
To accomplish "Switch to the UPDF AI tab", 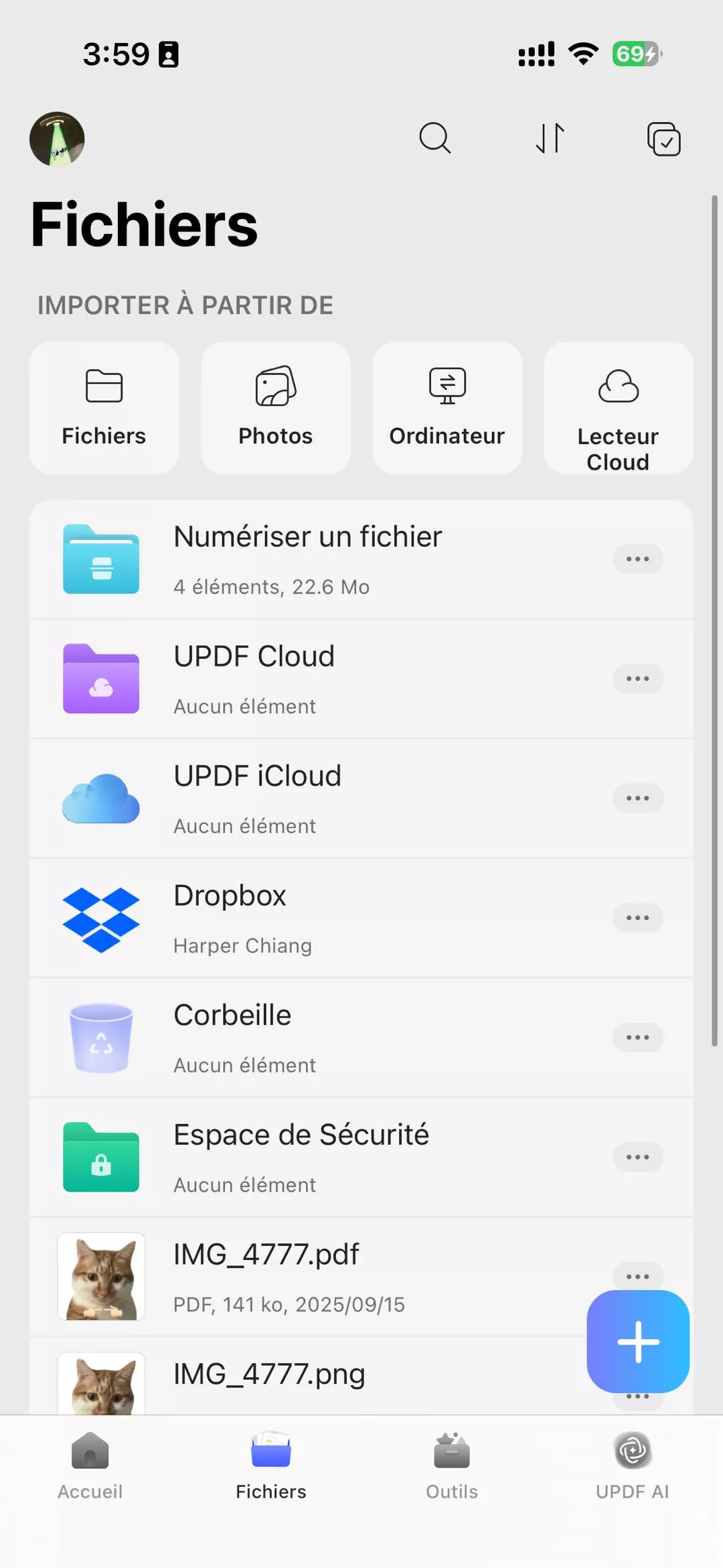I will pos(633,1465).
